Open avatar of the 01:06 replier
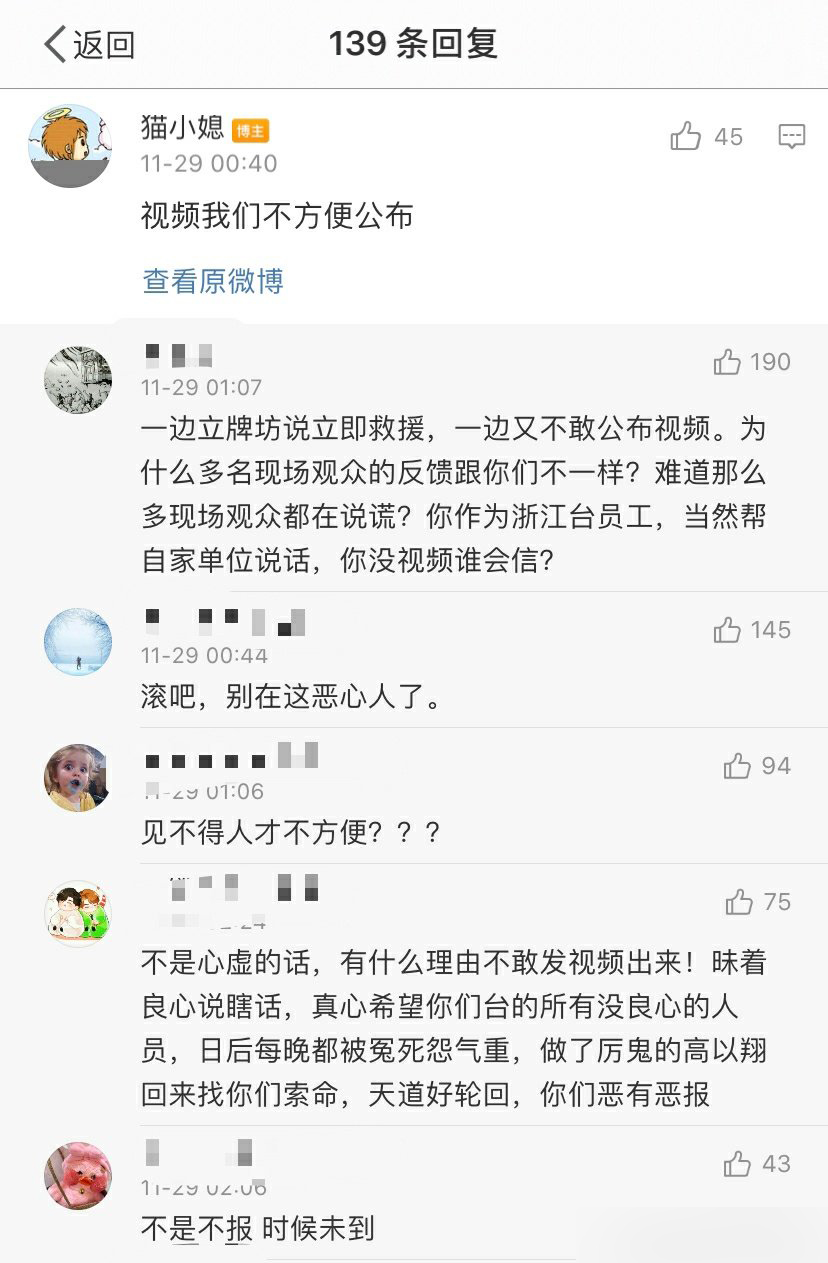828x1263 pixels. [78, 778]
